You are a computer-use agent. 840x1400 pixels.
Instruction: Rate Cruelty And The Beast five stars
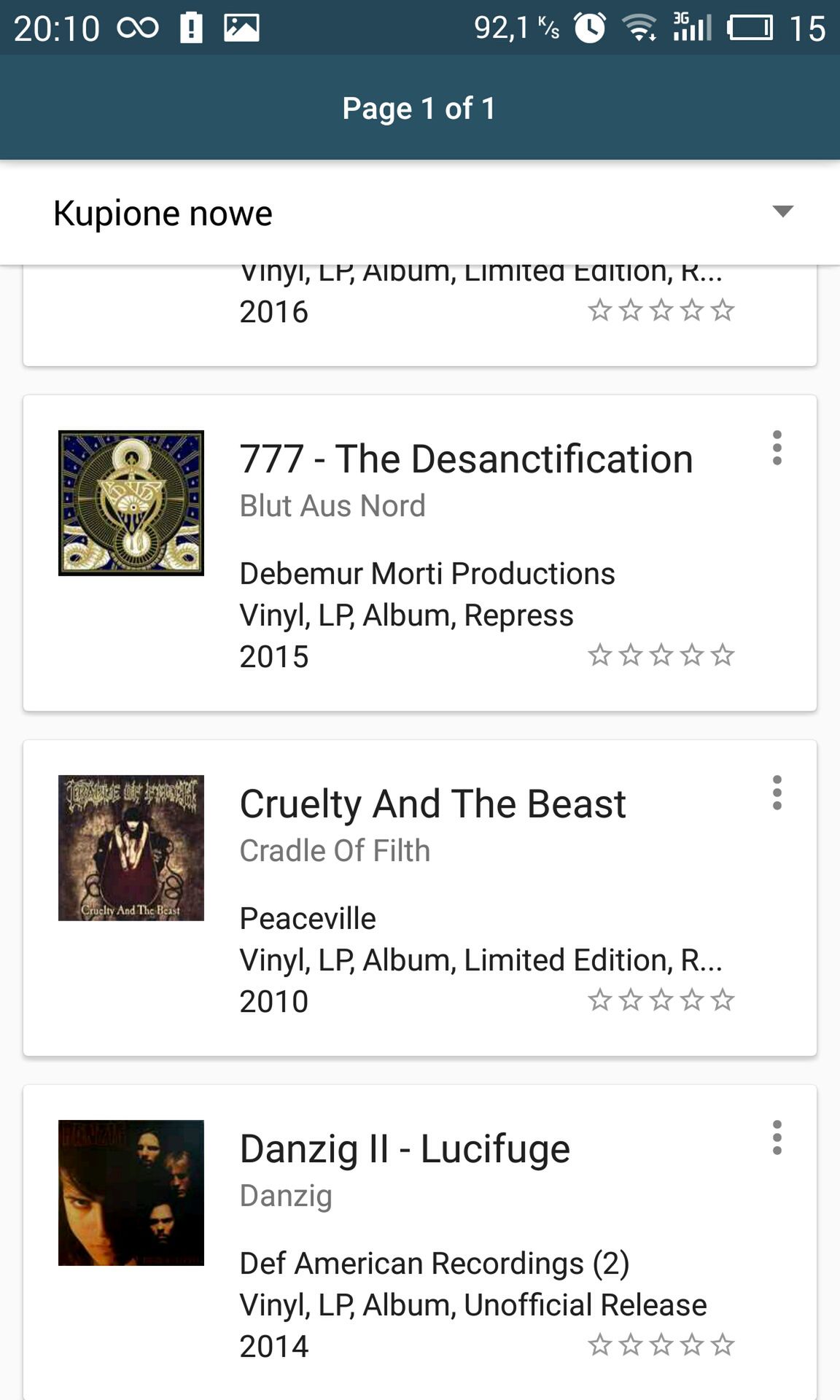722,1000
